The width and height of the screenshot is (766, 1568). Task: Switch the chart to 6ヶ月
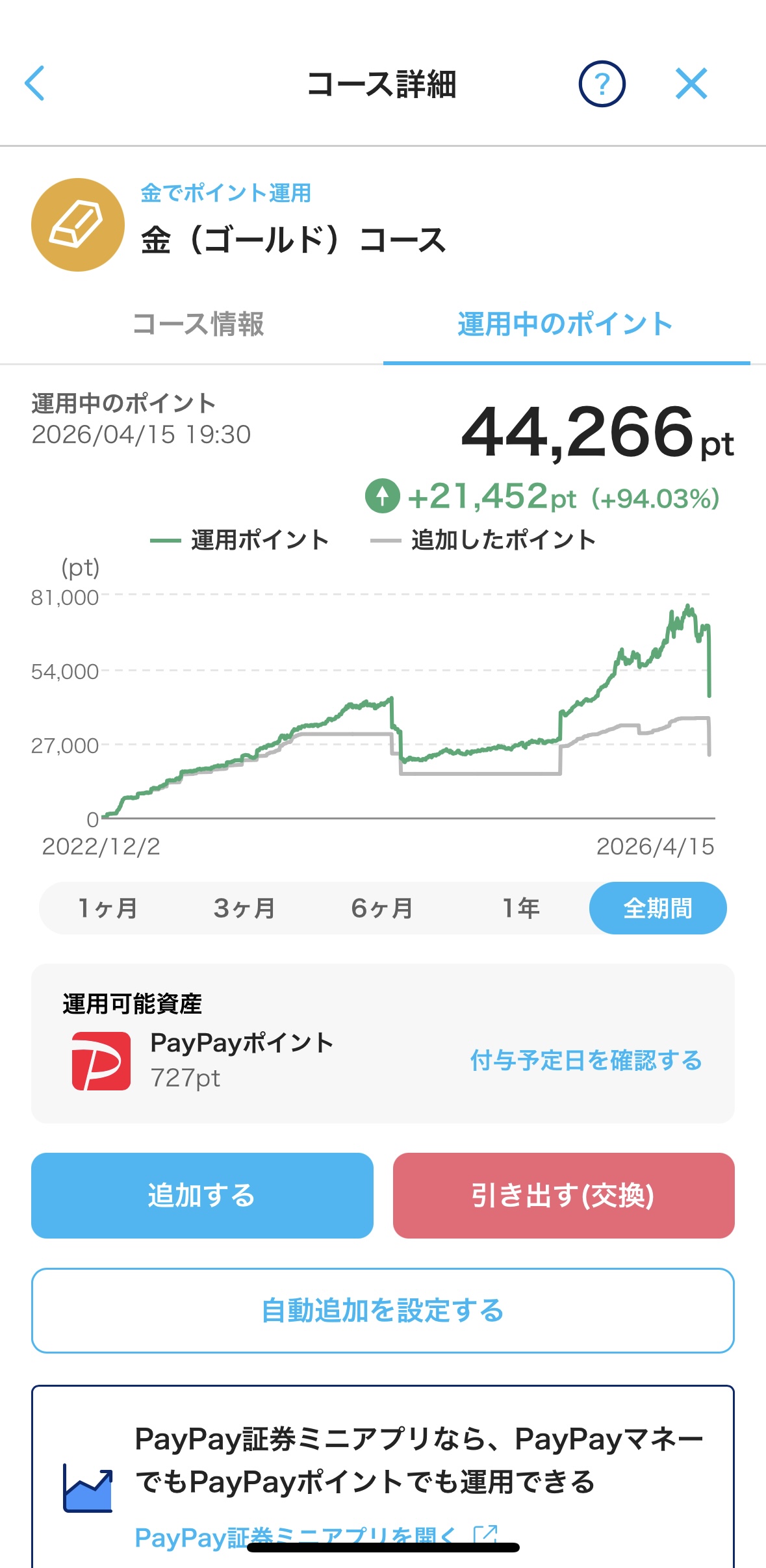382,908
